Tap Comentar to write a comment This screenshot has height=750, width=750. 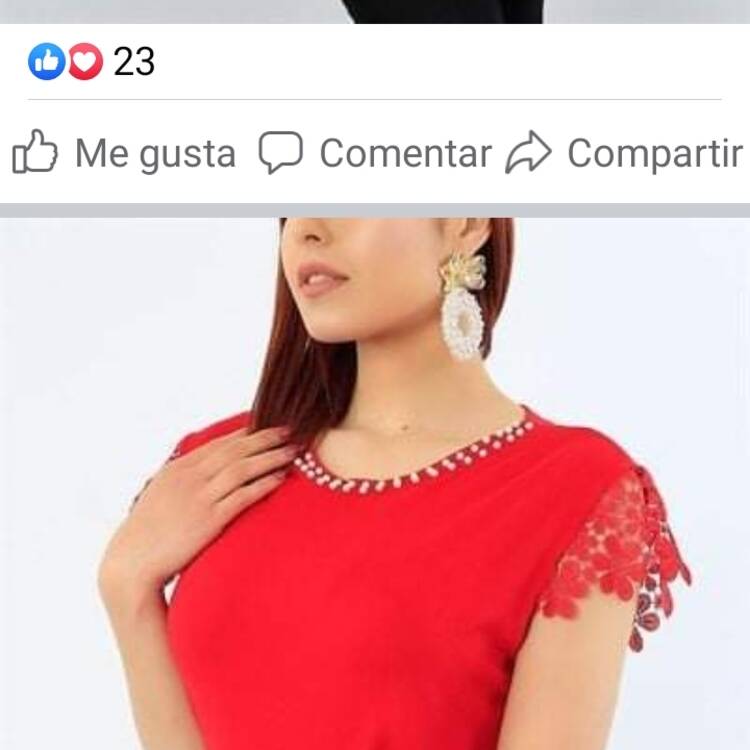click(x=375, y=153)
